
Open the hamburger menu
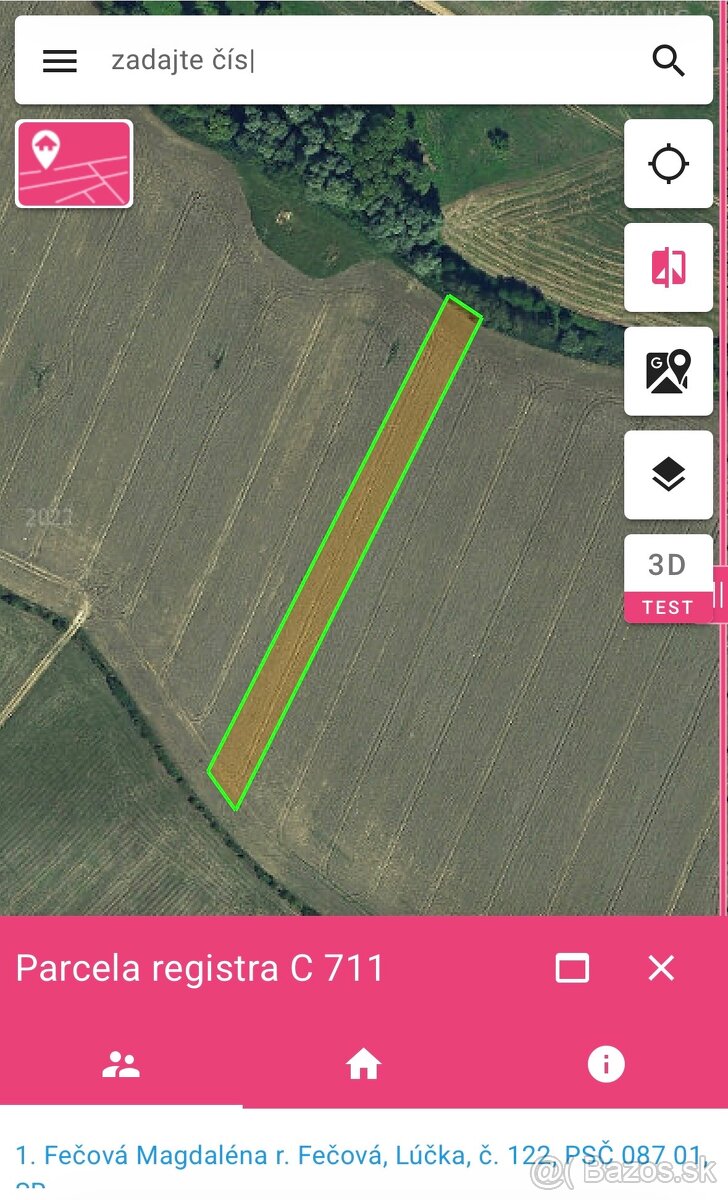(60, 61)
